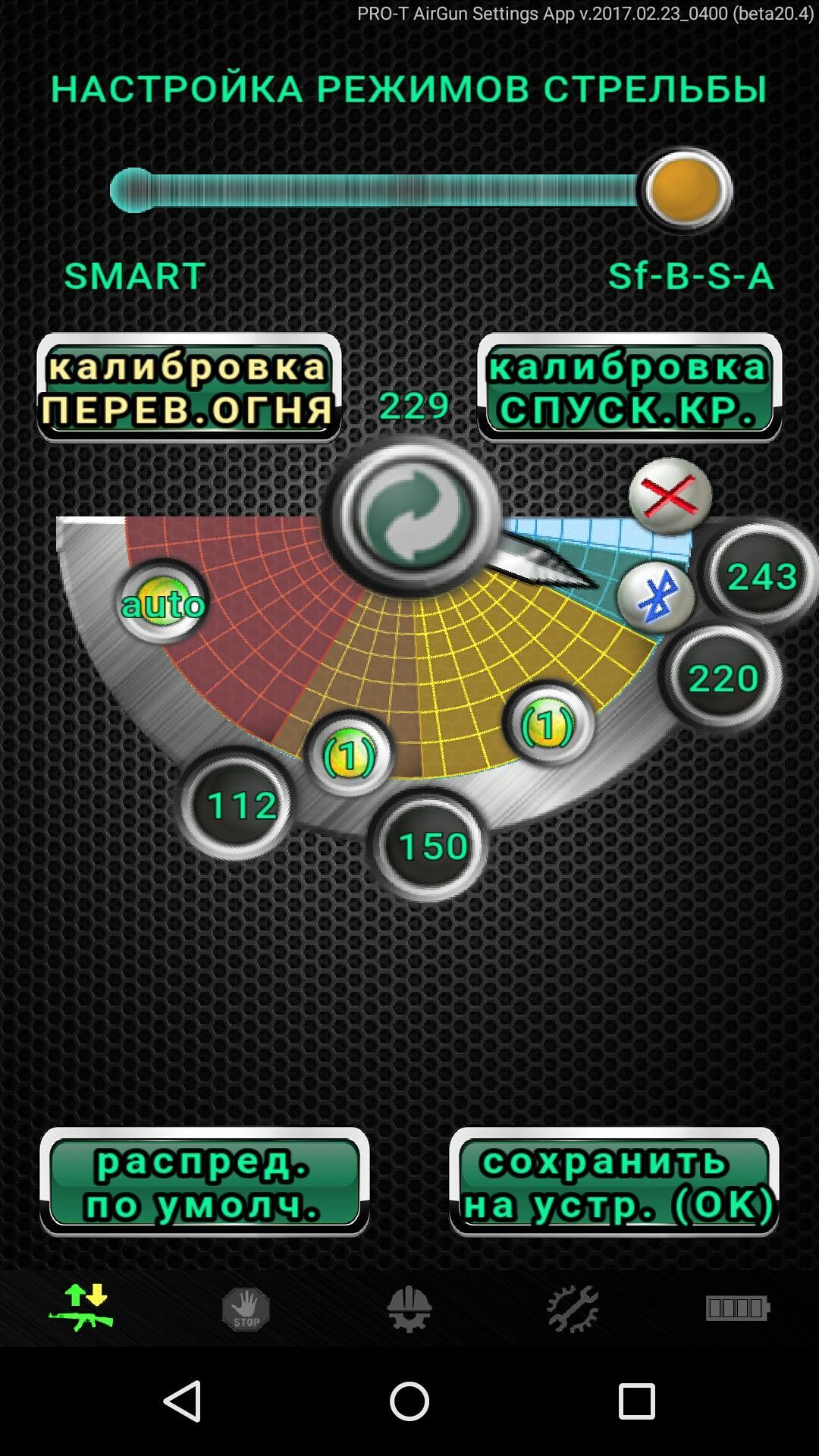Save settings with сохранить на устр. (OK)

point(614,1184)
